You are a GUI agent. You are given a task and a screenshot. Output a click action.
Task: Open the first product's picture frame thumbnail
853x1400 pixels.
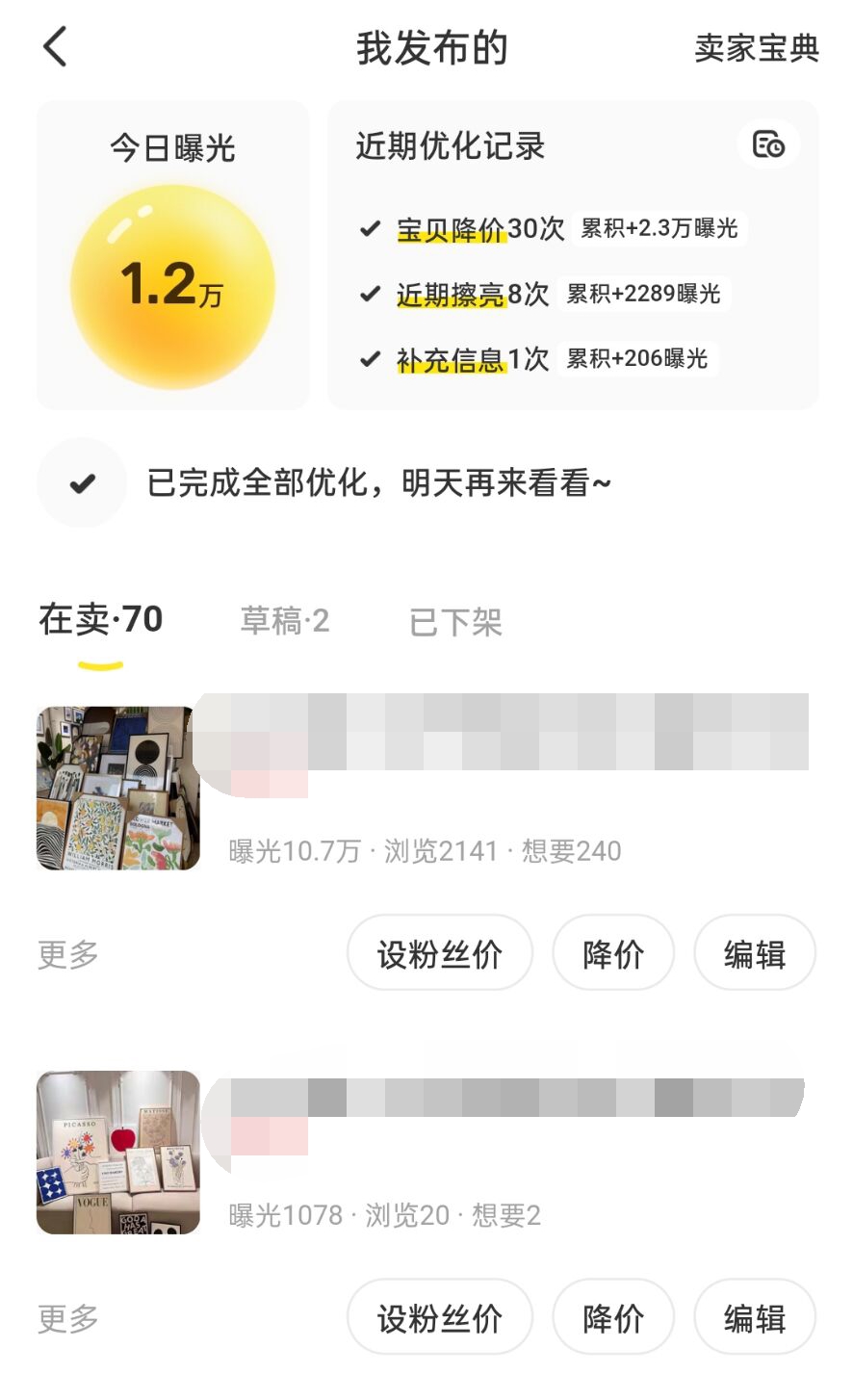coord(116,790)
